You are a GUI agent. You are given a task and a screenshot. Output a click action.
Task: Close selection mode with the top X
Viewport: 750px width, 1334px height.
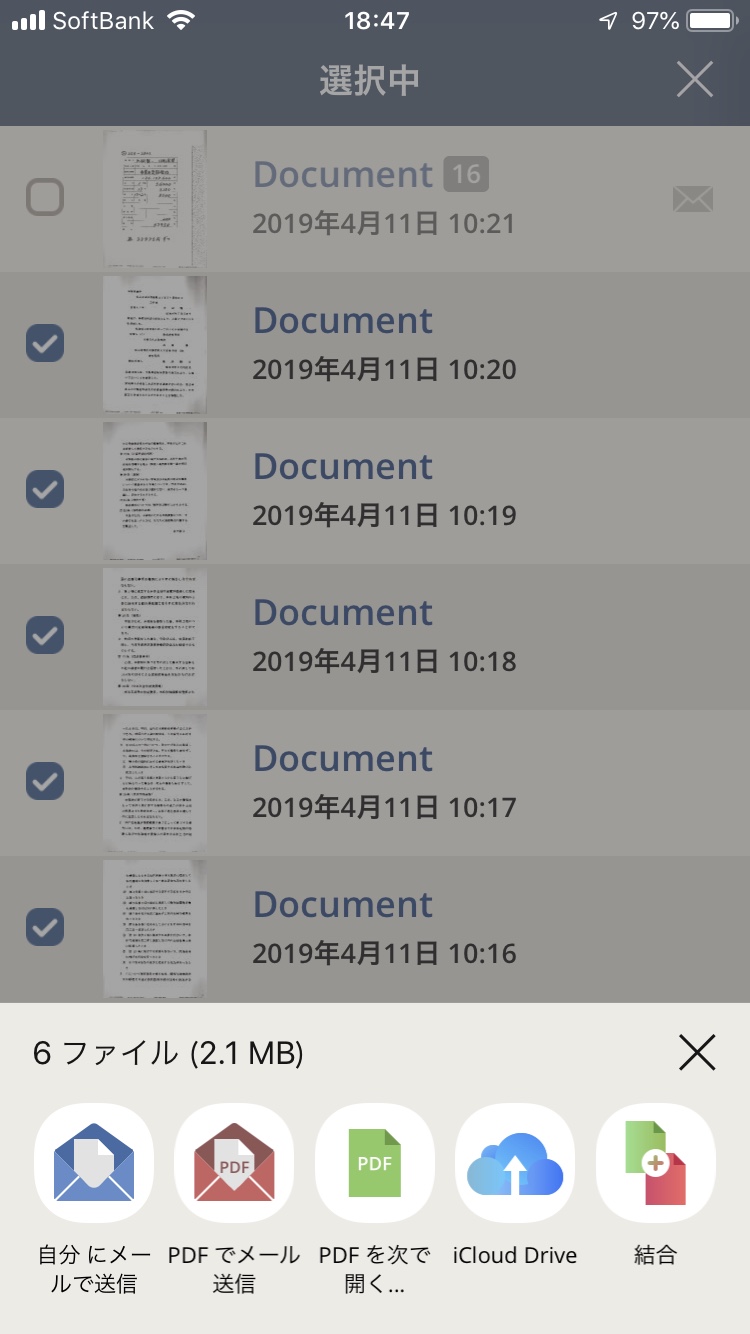(694, 79)
